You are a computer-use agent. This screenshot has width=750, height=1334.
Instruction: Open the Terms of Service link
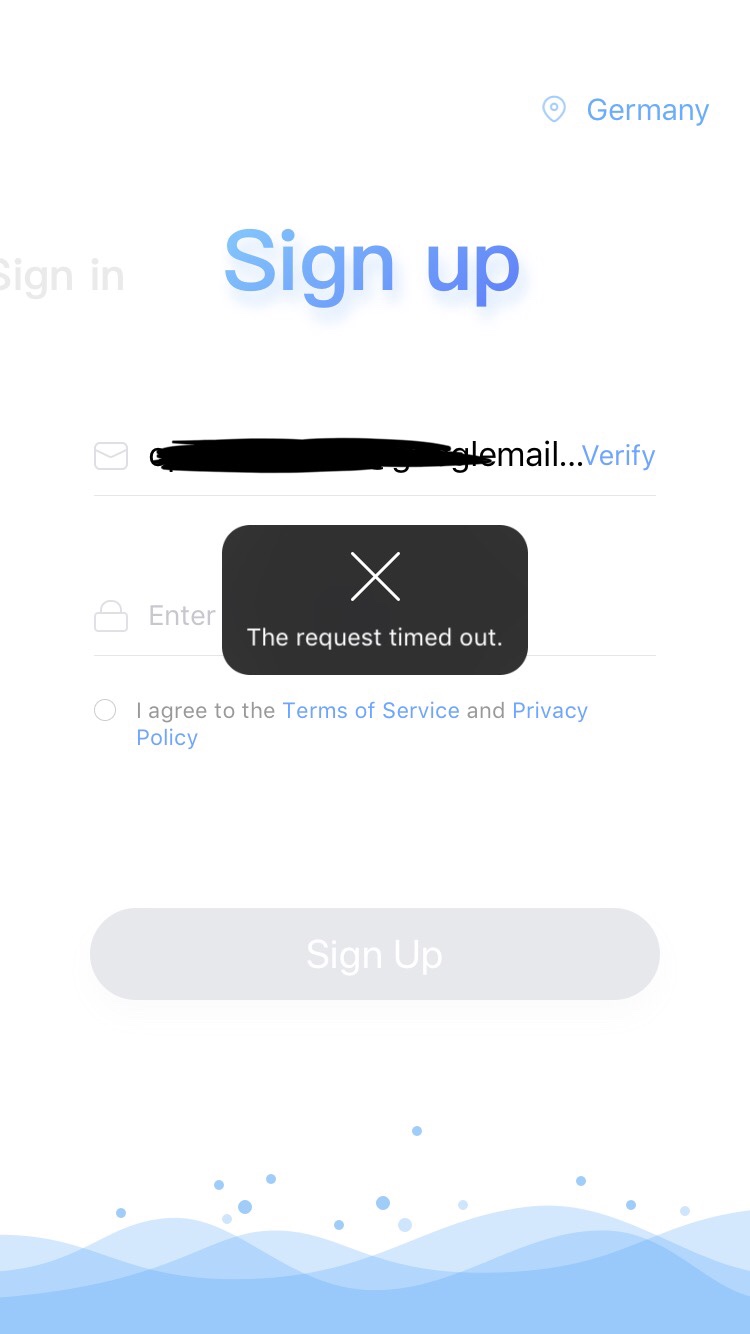point(371,711)
